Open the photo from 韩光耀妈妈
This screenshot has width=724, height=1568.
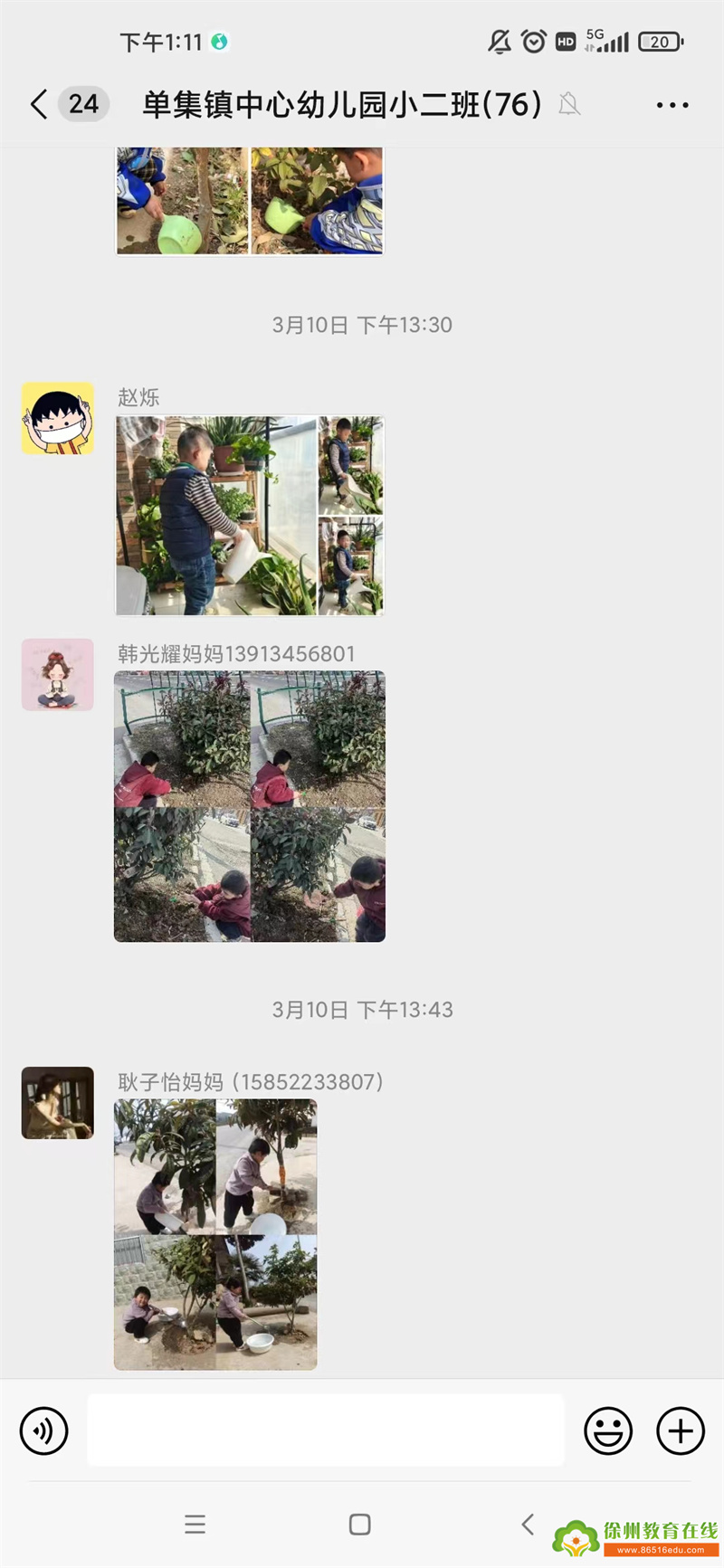point(250,806)
